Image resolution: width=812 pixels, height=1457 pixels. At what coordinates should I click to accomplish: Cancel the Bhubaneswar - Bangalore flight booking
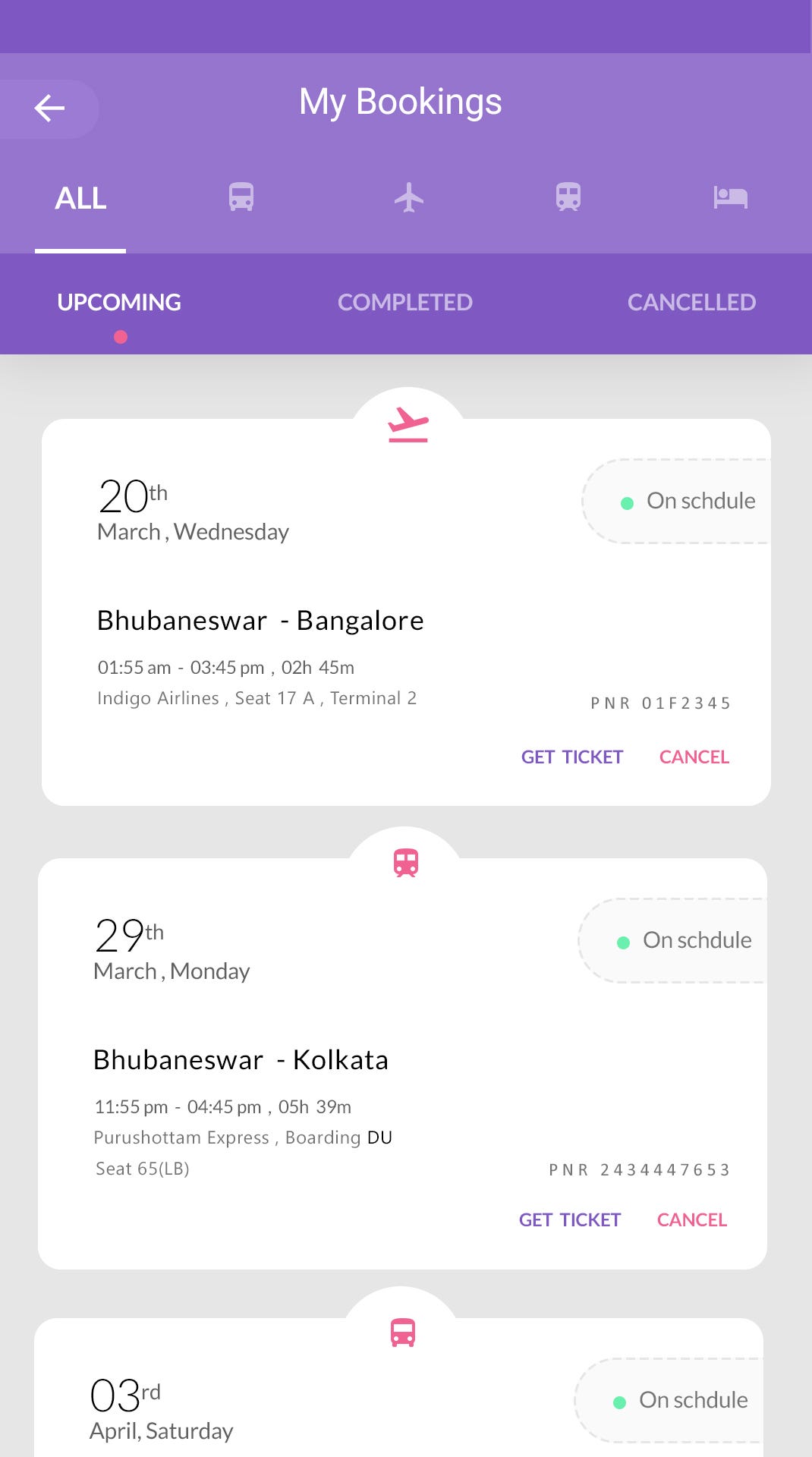[x=694, y=757]
